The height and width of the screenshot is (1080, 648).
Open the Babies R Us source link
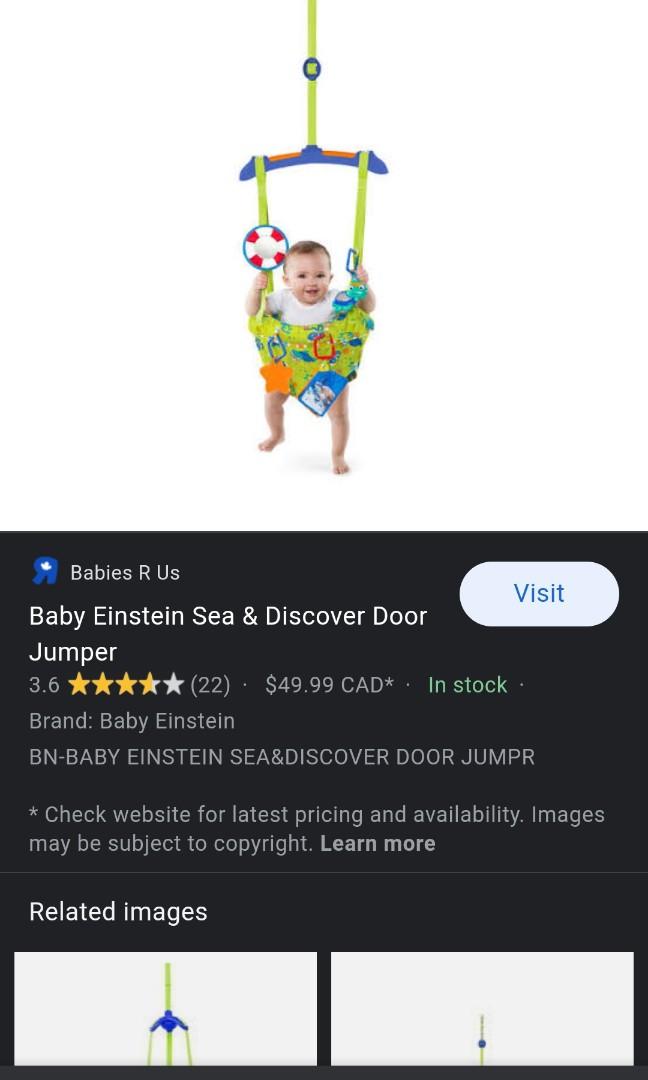124,572
